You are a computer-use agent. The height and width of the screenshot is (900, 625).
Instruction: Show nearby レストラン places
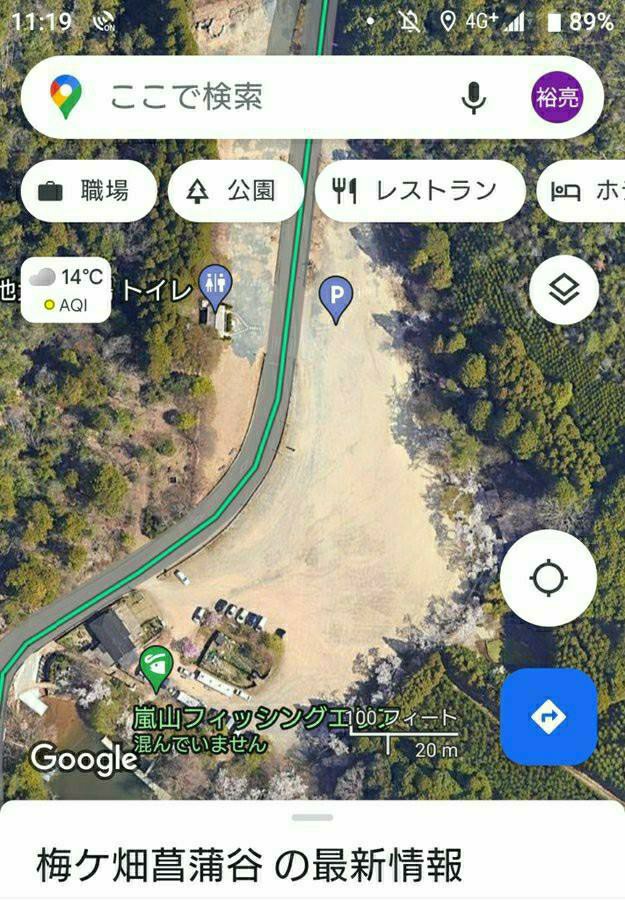[420, 191]
